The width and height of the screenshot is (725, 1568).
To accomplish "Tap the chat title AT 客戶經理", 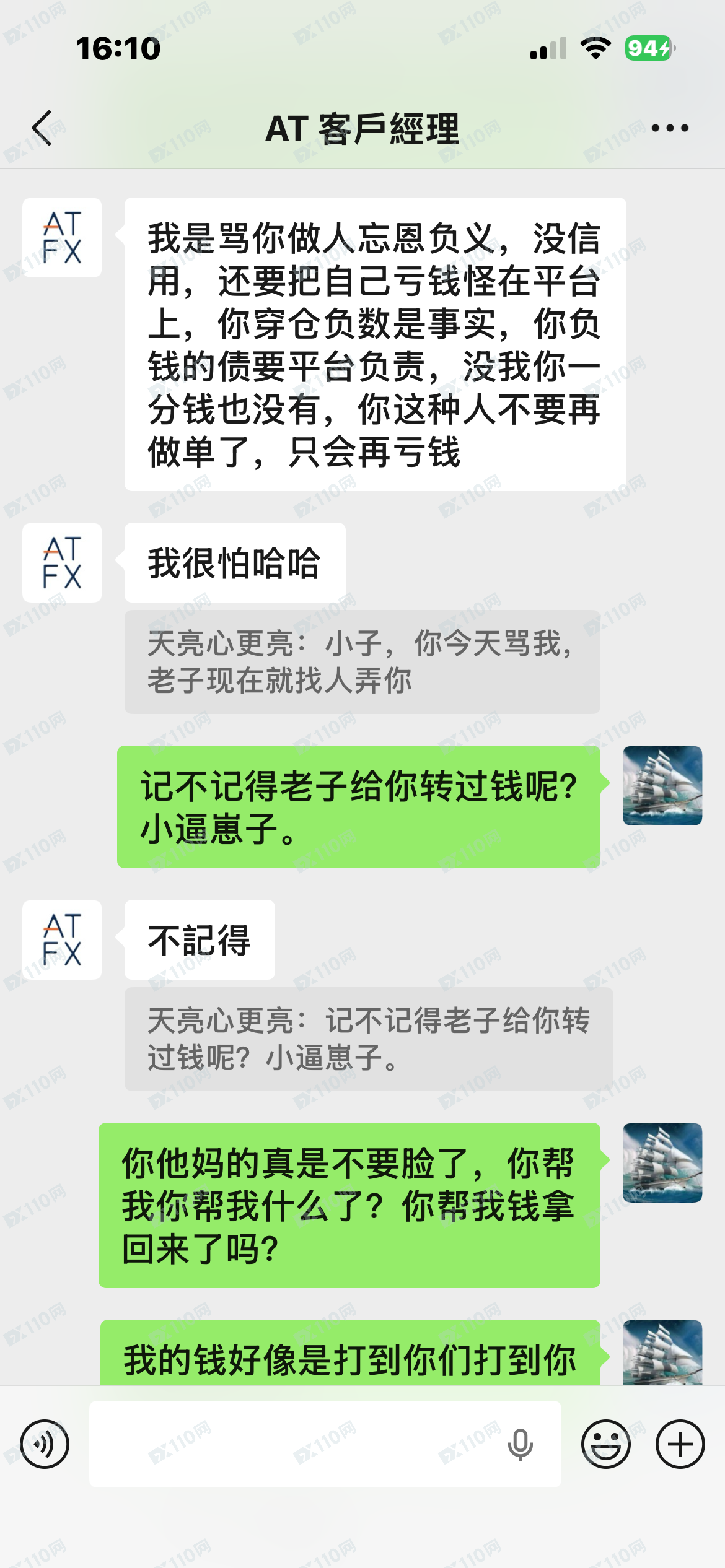I will click(x=362, y=127).
